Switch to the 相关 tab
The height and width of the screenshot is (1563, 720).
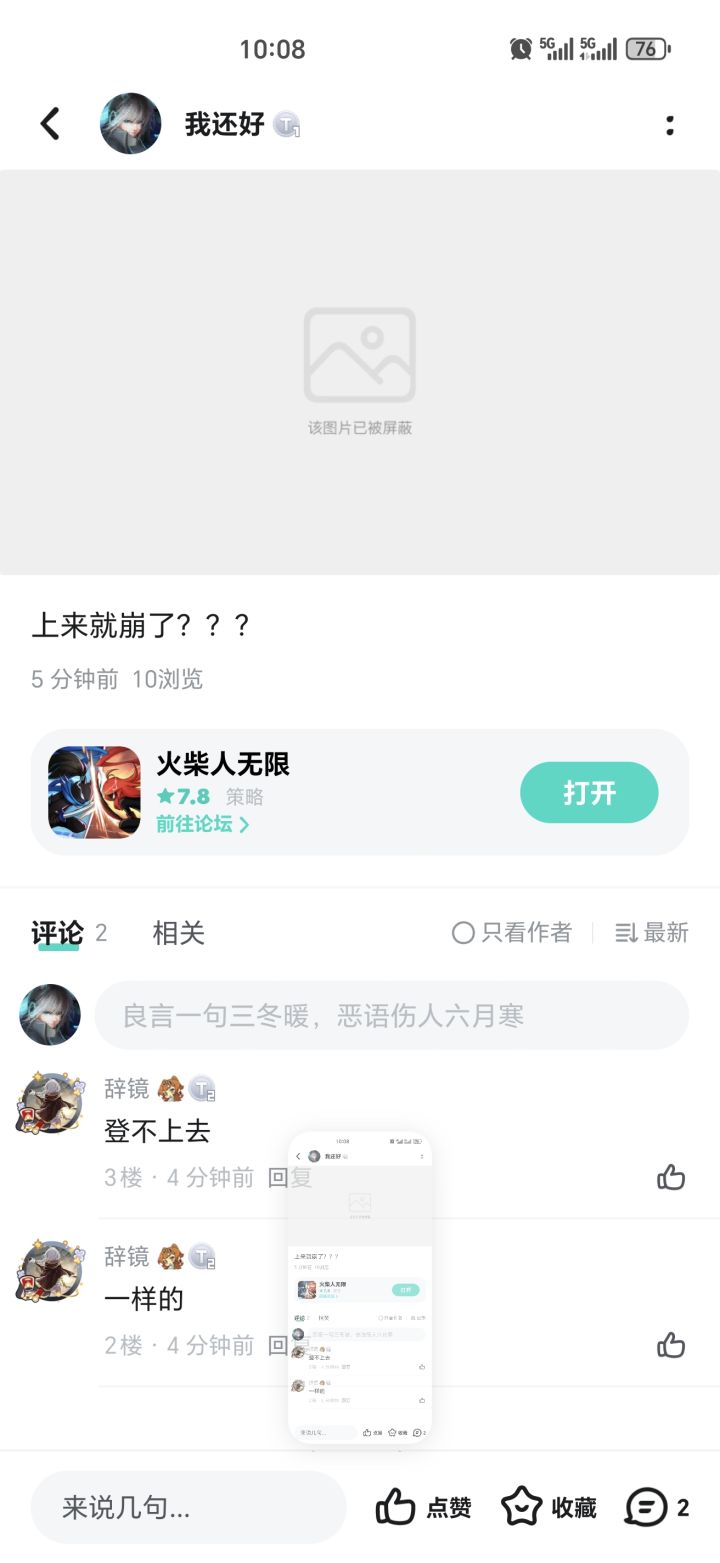[178, 933]
